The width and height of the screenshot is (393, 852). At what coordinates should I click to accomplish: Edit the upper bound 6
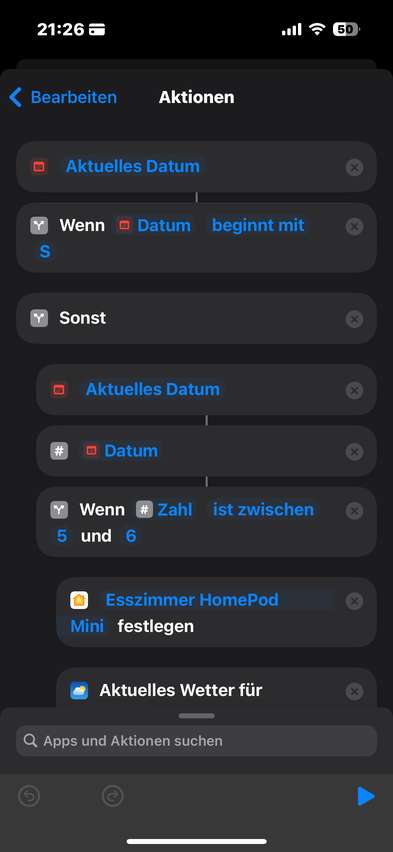[131, 536]
